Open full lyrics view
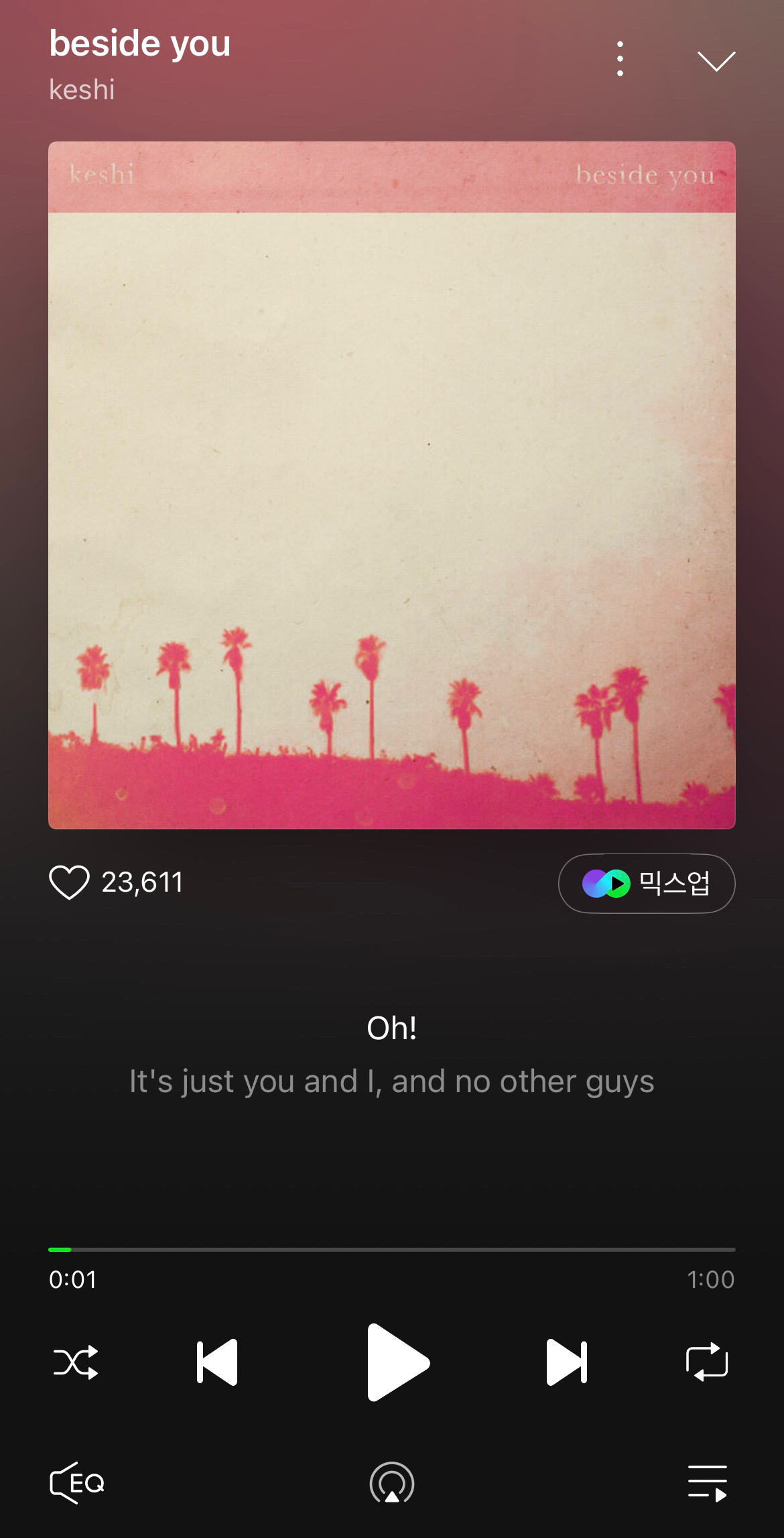The height and width of the screenshot is (1538, 784). tap(391, 1055)
